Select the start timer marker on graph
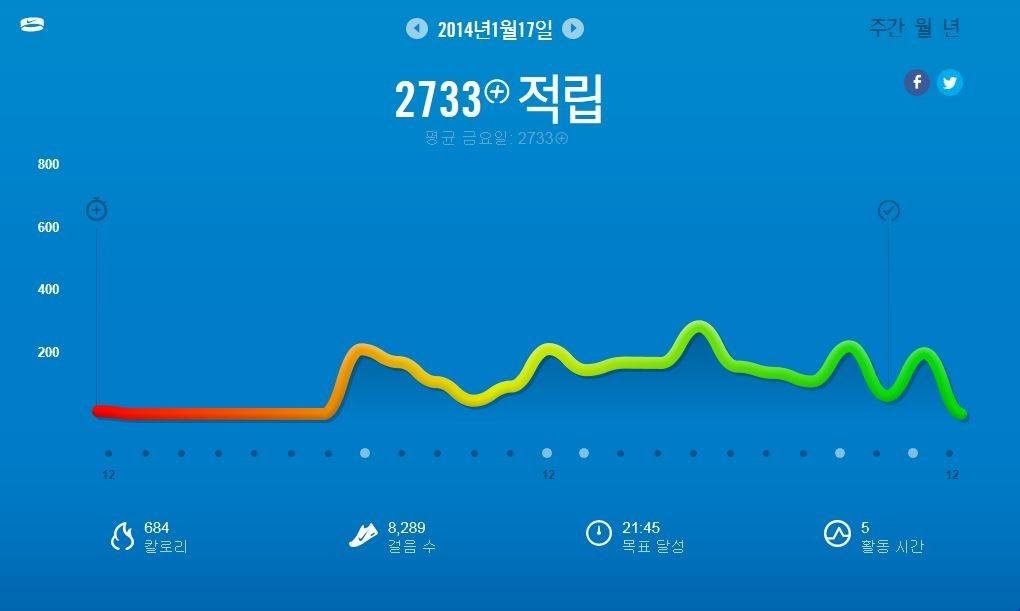Viewport: 1020px width, 611px height. click(x=97, y=210)
